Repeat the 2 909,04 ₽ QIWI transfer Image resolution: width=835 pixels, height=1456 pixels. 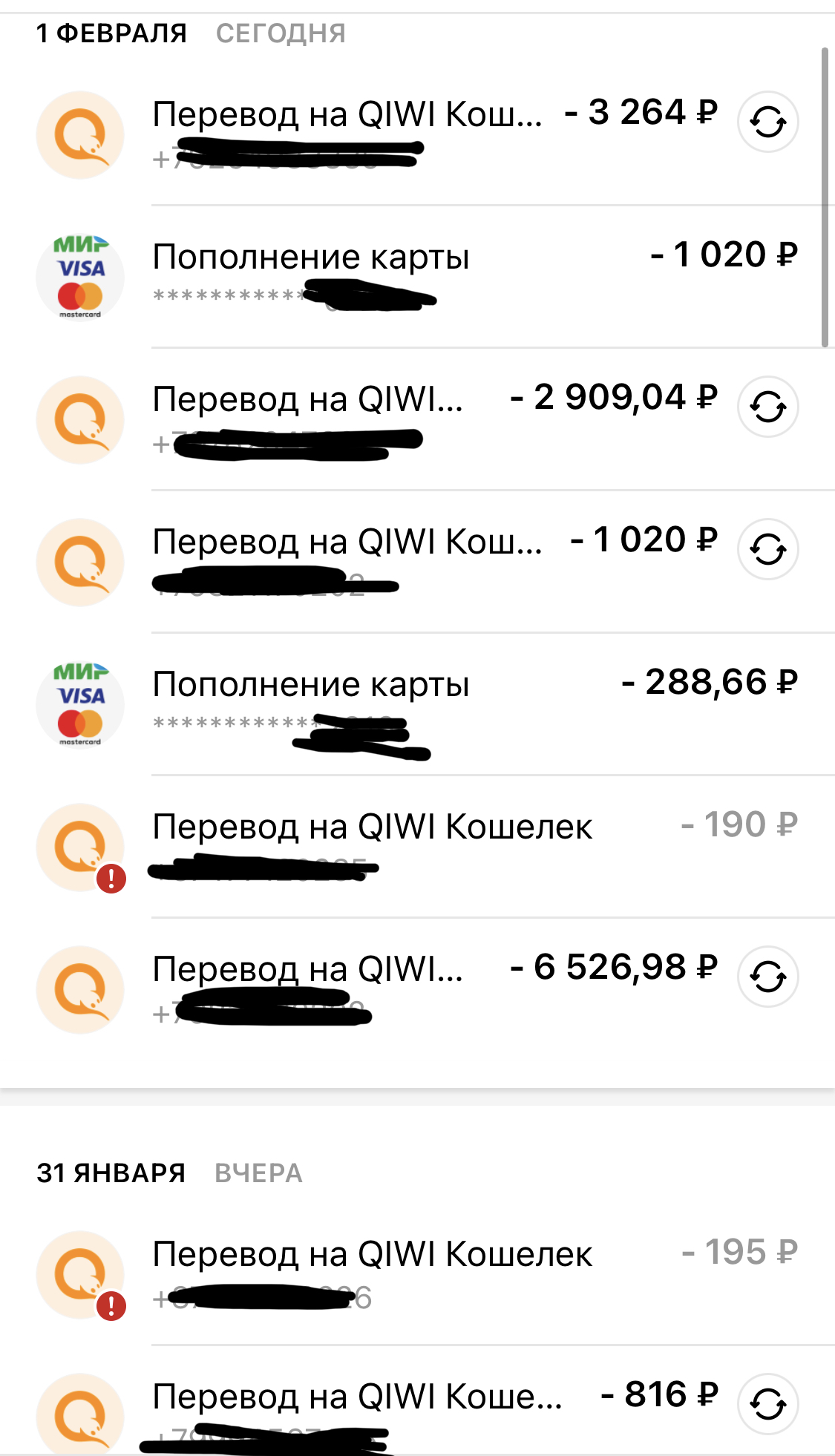coord(767,407)
